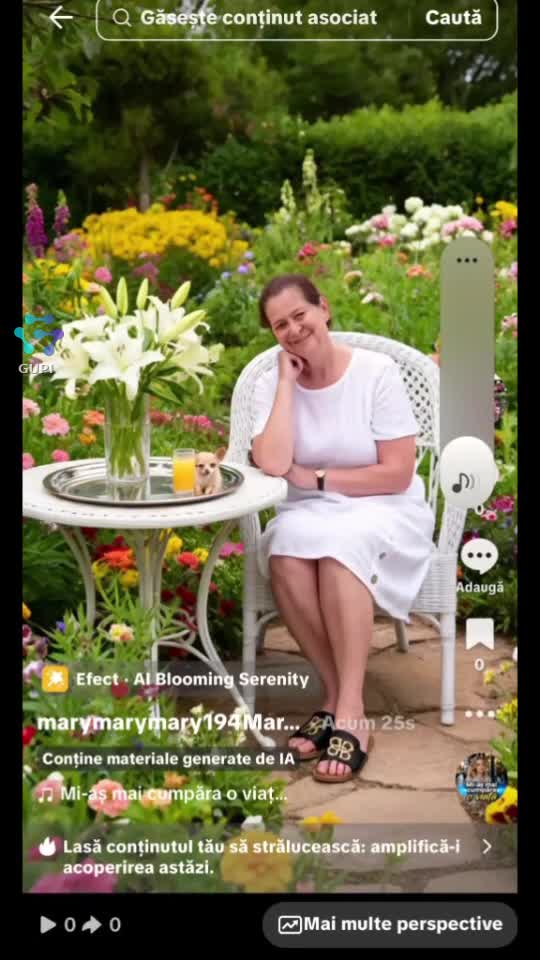Screen dimensions: 540x960
Task: Open the Lasă conținutul tău să strălucească promo
Action: click(x=264, y=856)
